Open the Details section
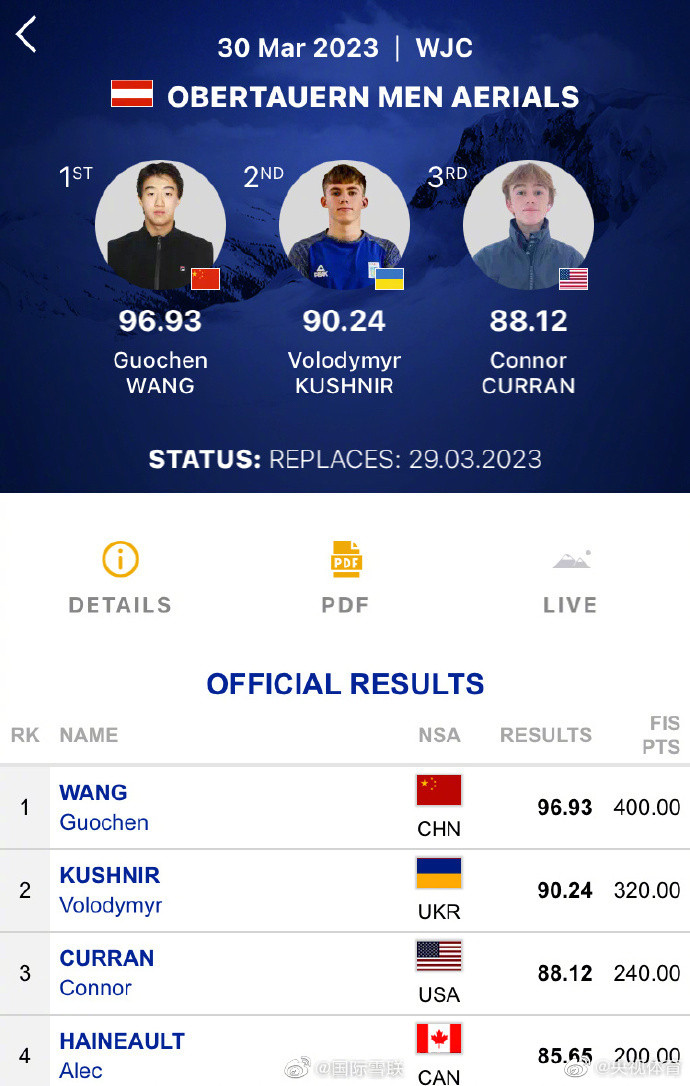The width and height of the screenshot is (690, 1086). click(x=120, y=577)
